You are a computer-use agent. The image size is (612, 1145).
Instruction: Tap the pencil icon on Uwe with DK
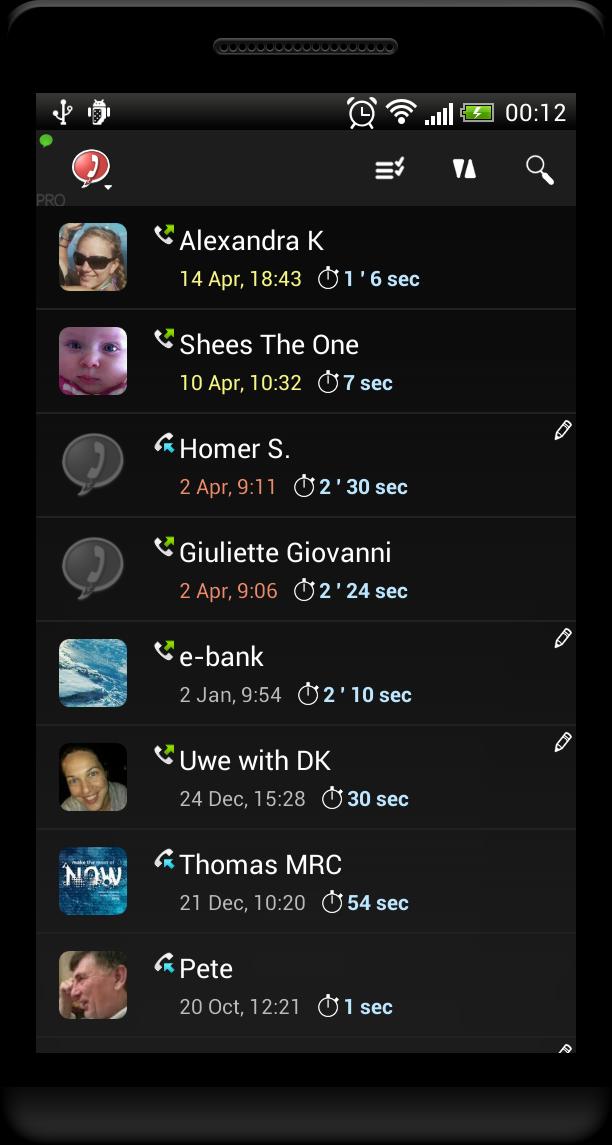[563, 742]
